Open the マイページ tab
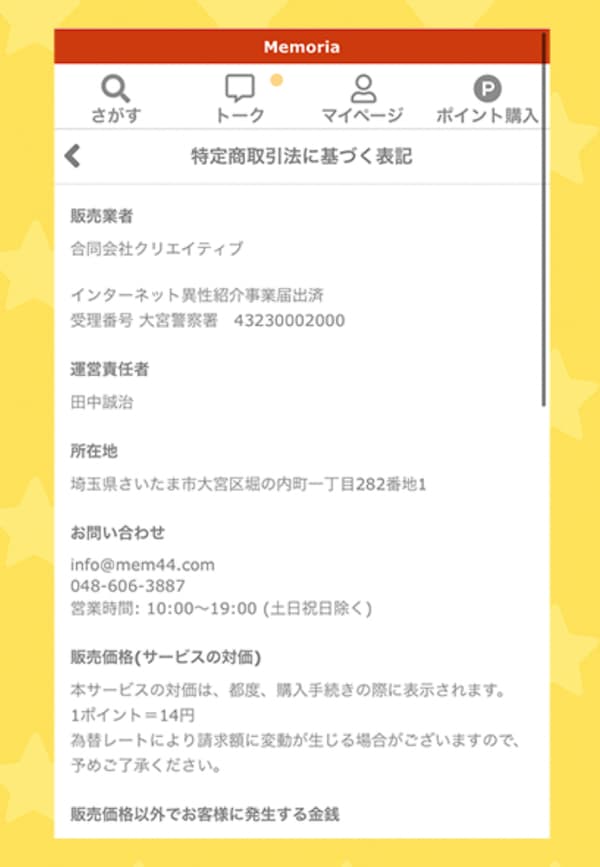The width and height of the screenshot is (600, 867). pyautogui.click(x=362, y=99)
